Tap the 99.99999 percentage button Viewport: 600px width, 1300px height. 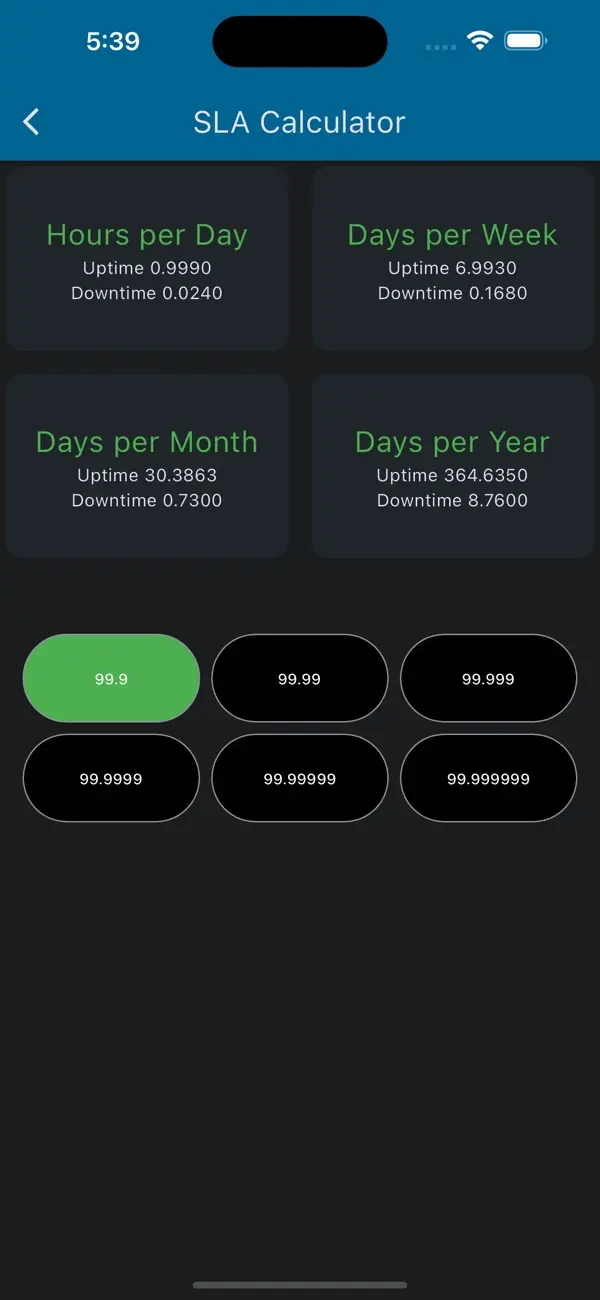(299, 778)
